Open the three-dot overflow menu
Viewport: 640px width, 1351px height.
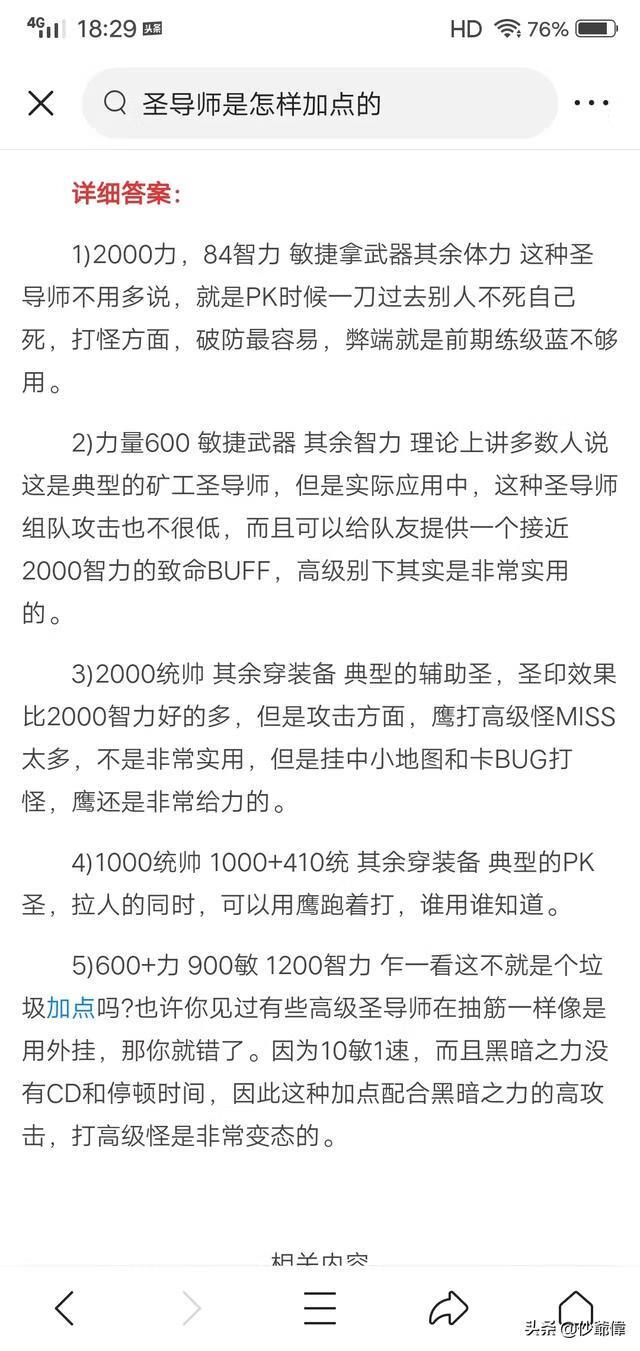pyautogui.click(x=591, y=103)
